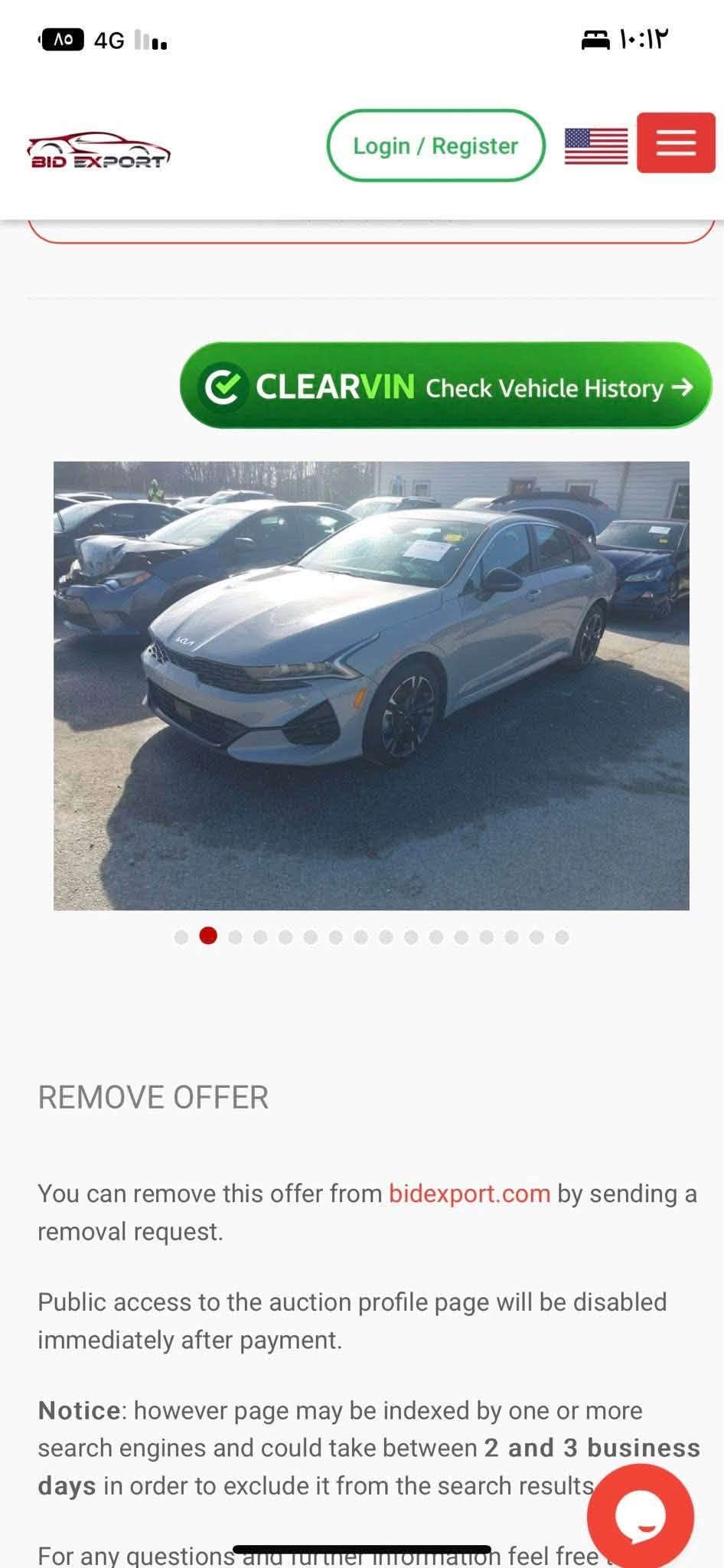The image size is (724, 1568).
Task: Change language via the US flag
Action: [595, 145]
